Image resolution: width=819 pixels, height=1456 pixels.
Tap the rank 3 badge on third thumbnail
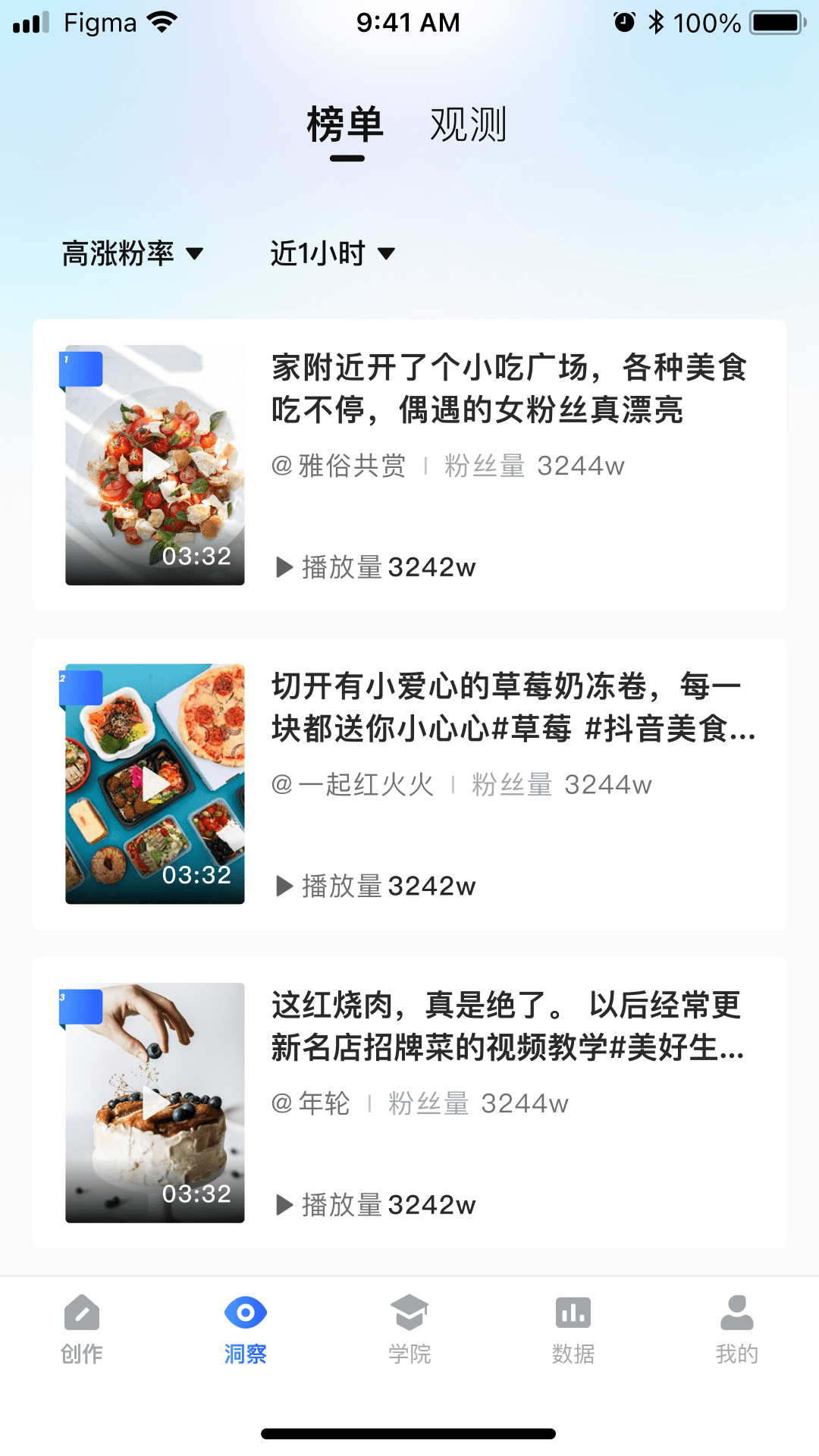tap(79, 1007)
